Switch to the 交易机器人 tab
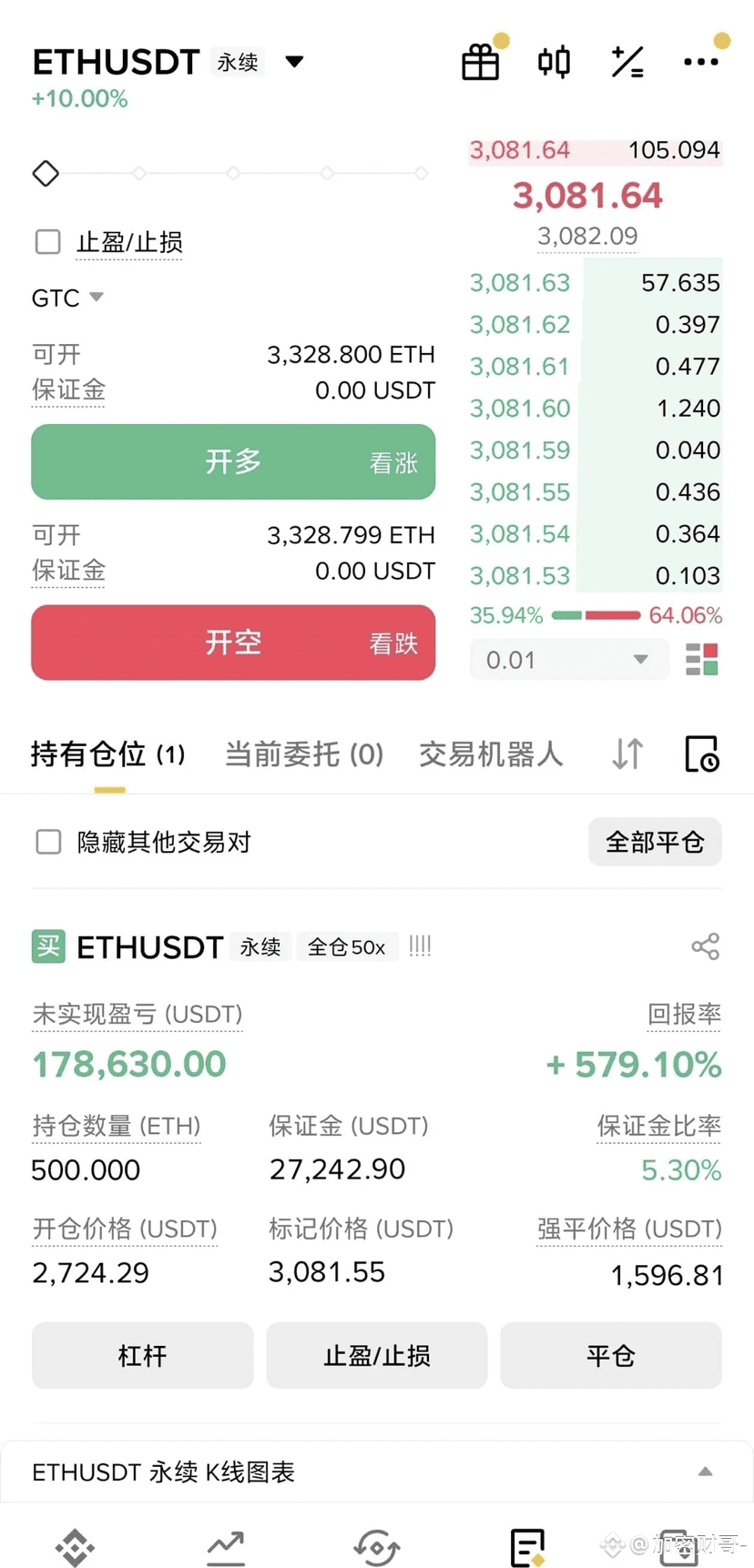This screenshot has height=1568, width=754. [x=491, y=754]
